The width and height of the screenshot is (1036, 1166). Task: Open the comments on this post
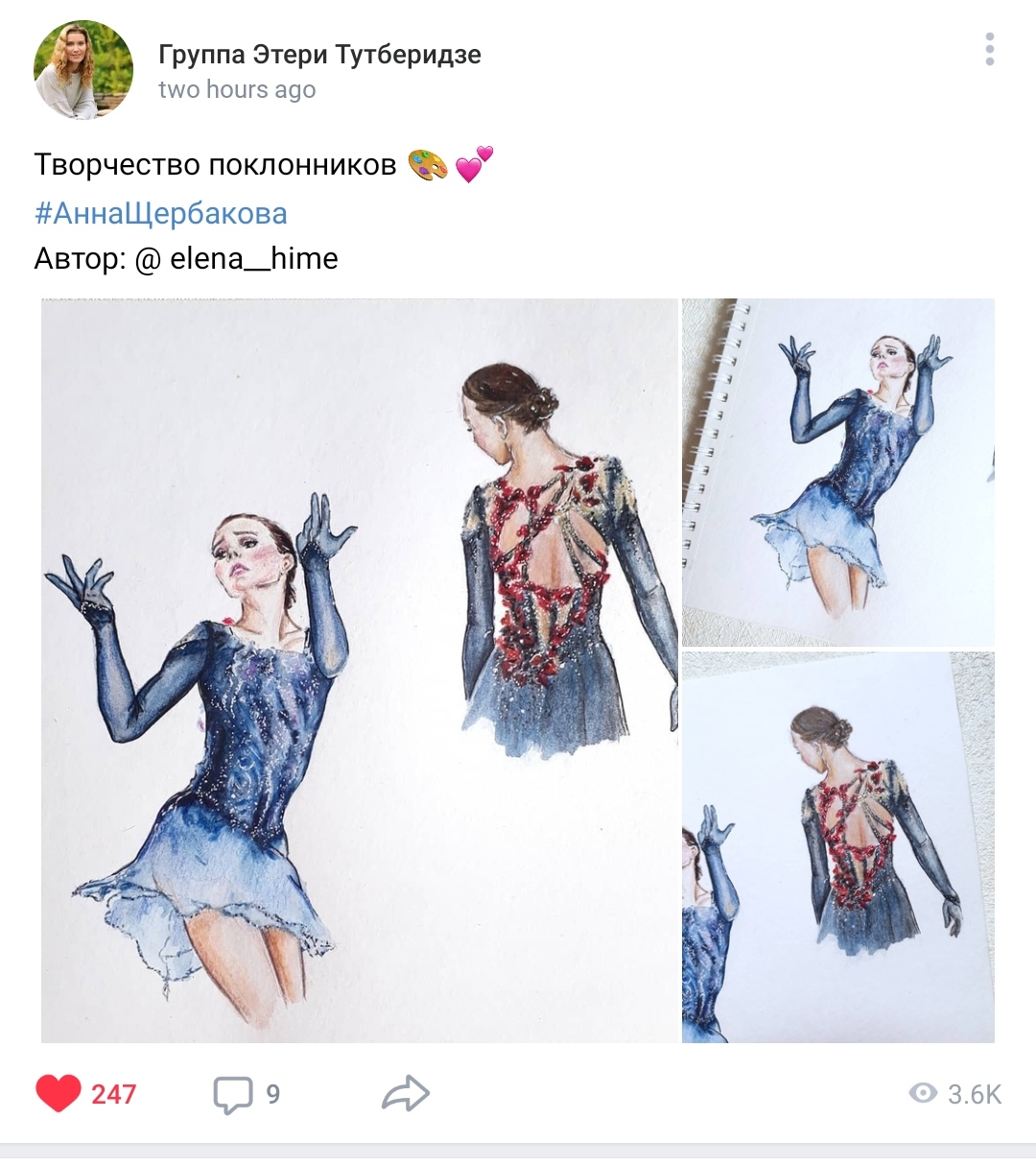233,1094
